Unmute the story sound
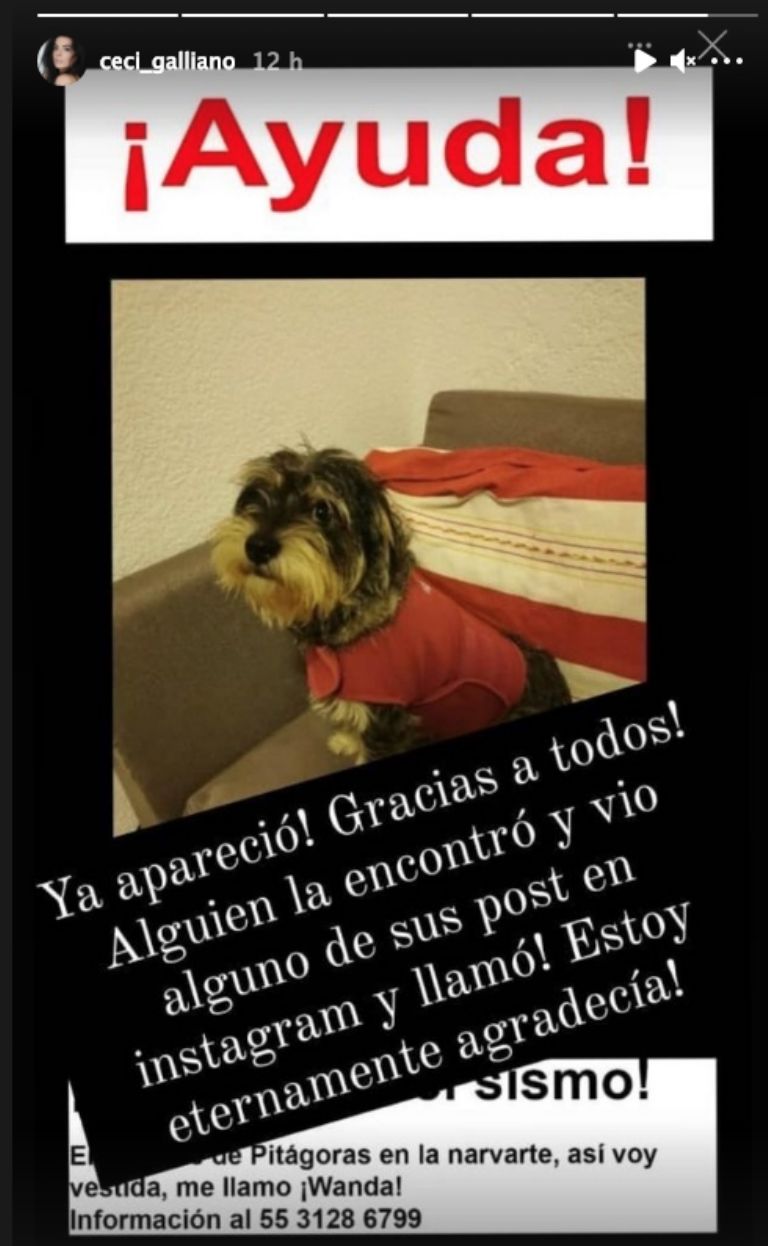768x1246 pixels. (x=682, y=61)
